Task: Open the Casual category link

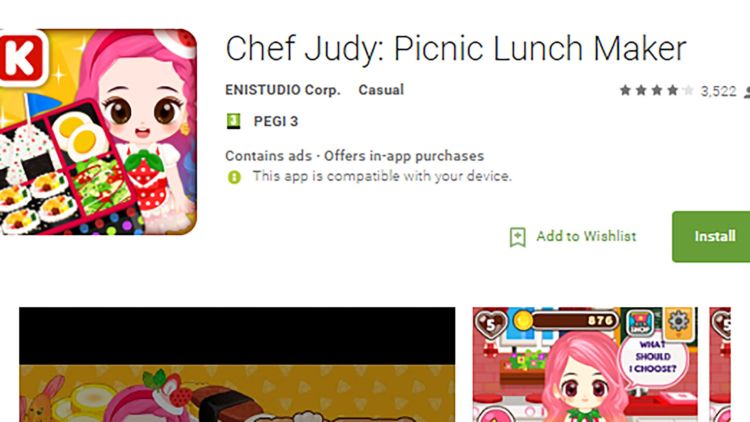Action: [381, 90]
